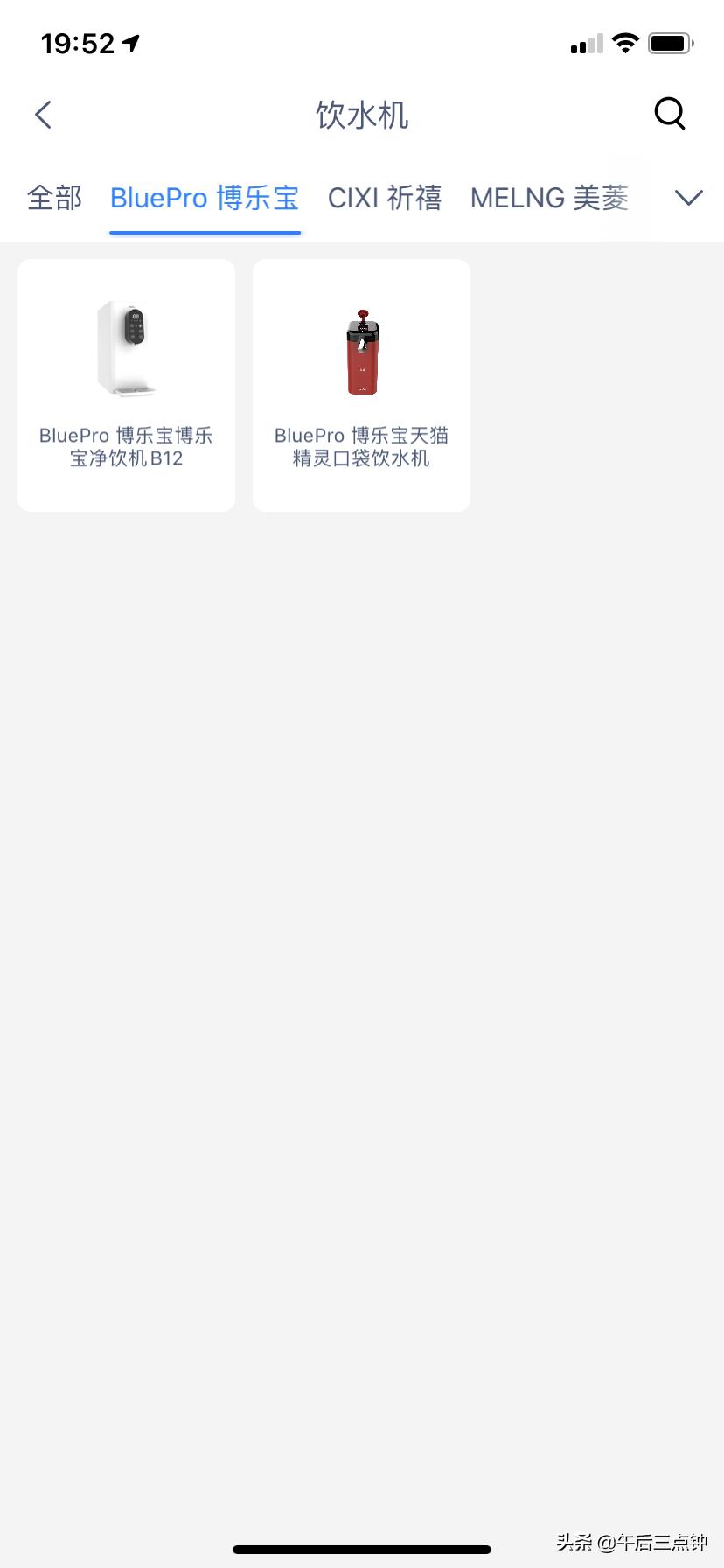Open BluePro 天猫精灵口袋饮水机 product
The image size is (724, 1568).
point(361,385)
